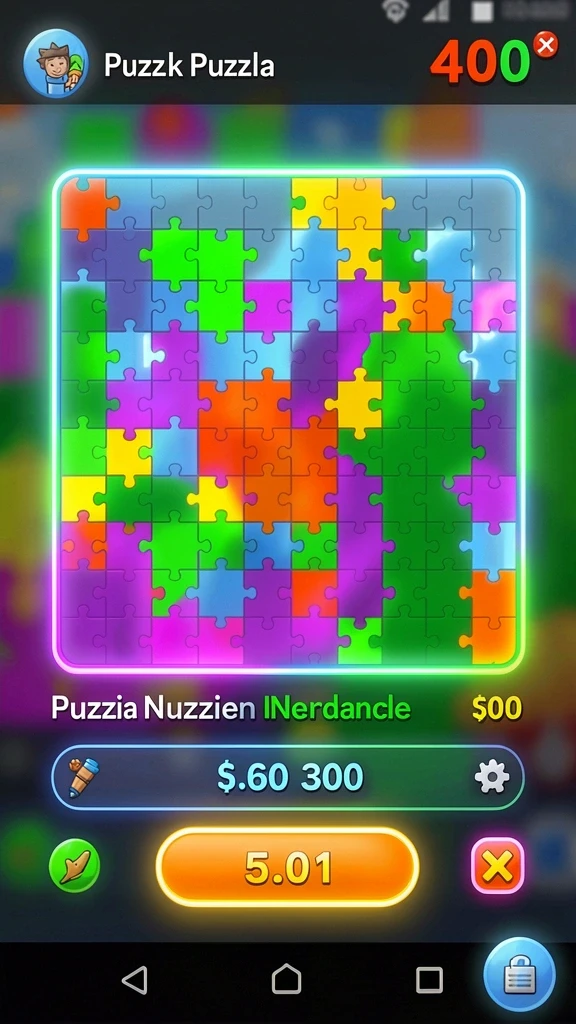Go back using the system back button
Image resolution: width=576 pixels, height=1024 pixels.
click(135, 980)
